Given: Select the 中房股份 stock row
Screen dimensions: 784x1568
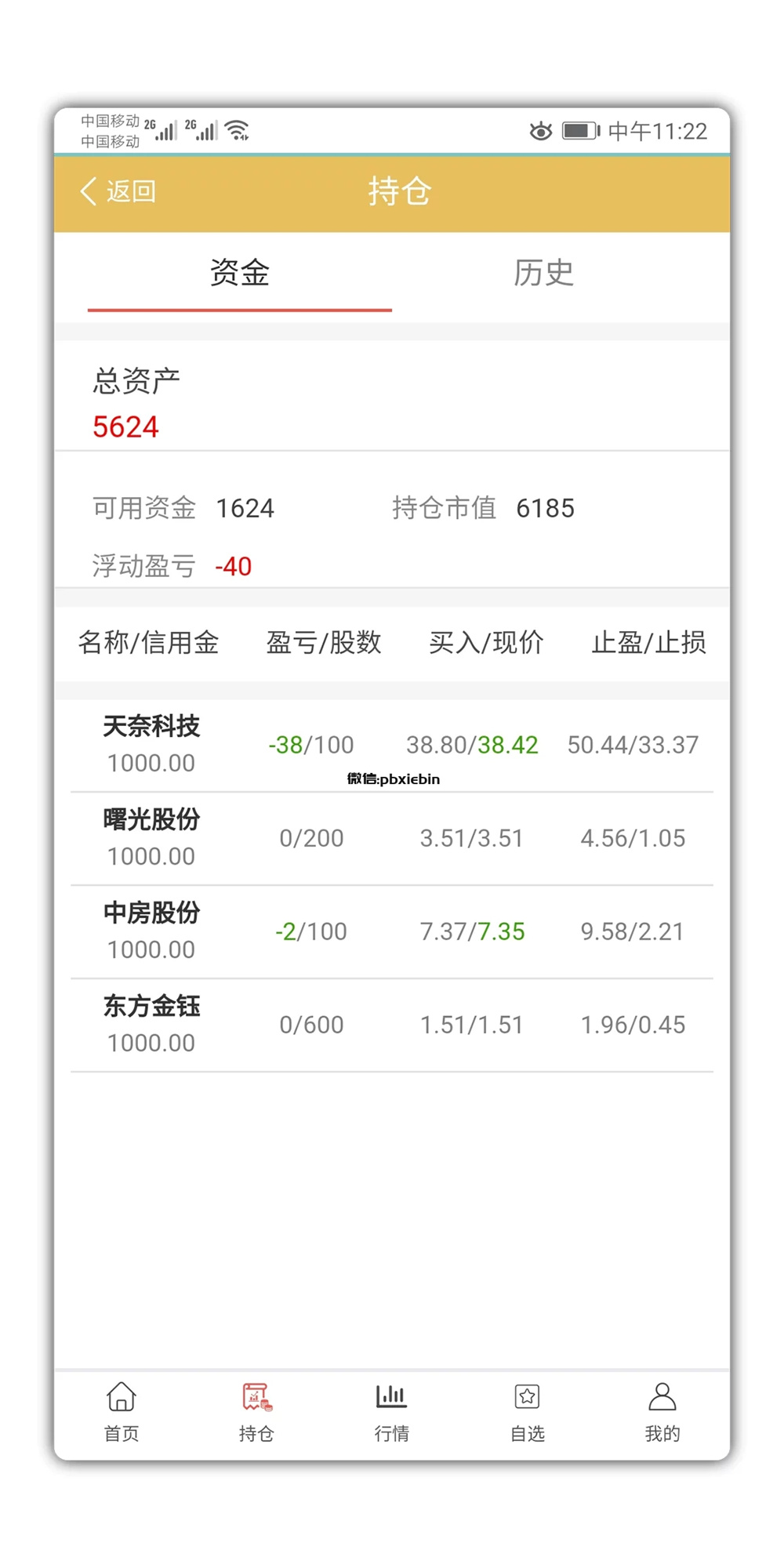Looking at the screenshot, I should pos(152,931).
